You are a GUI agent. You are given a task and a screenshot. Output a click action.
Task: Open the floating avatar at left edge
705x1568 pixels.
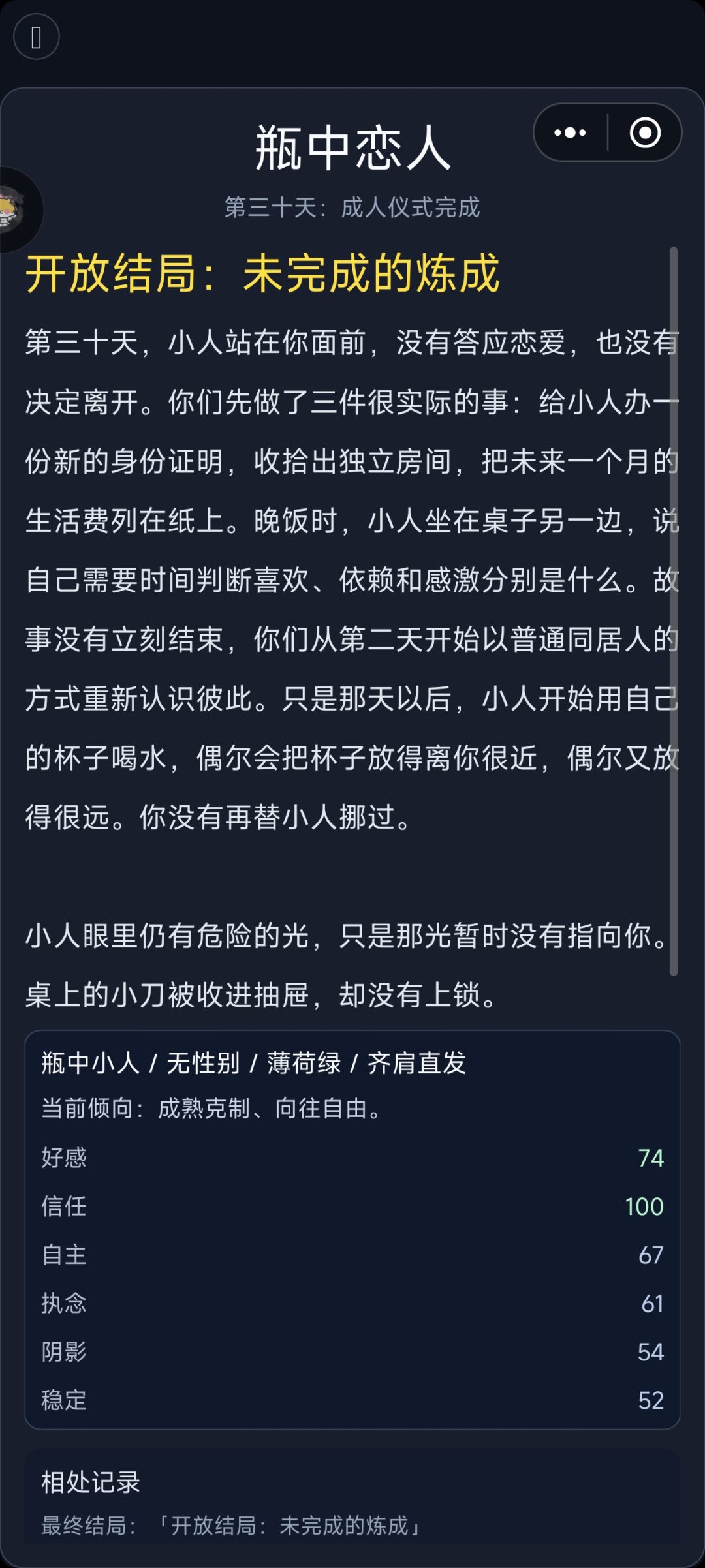click(x=14, y=210)
